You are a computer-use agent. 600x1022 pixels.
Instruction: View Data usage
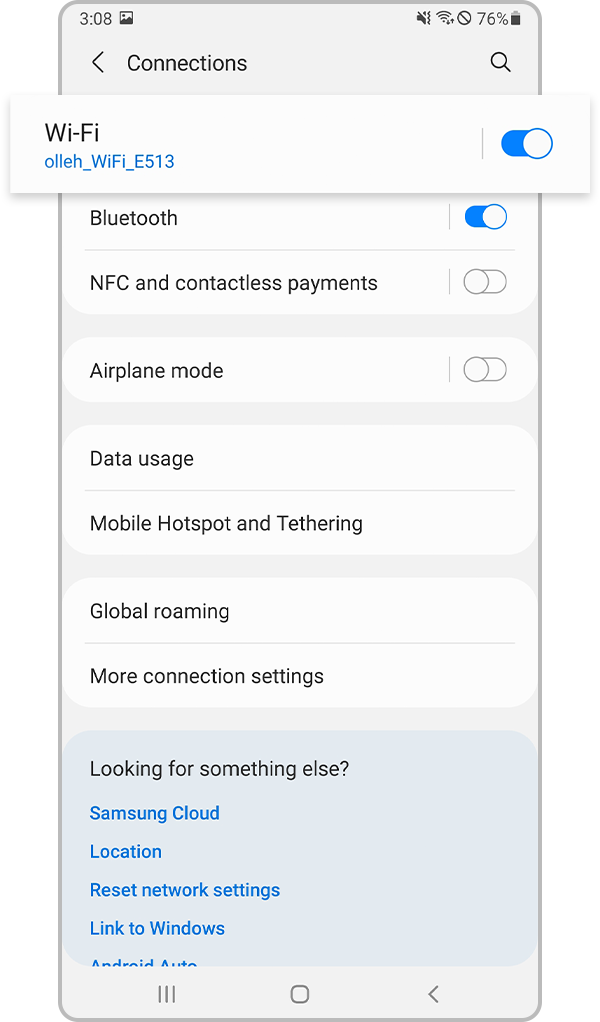(x=142, y=459)
